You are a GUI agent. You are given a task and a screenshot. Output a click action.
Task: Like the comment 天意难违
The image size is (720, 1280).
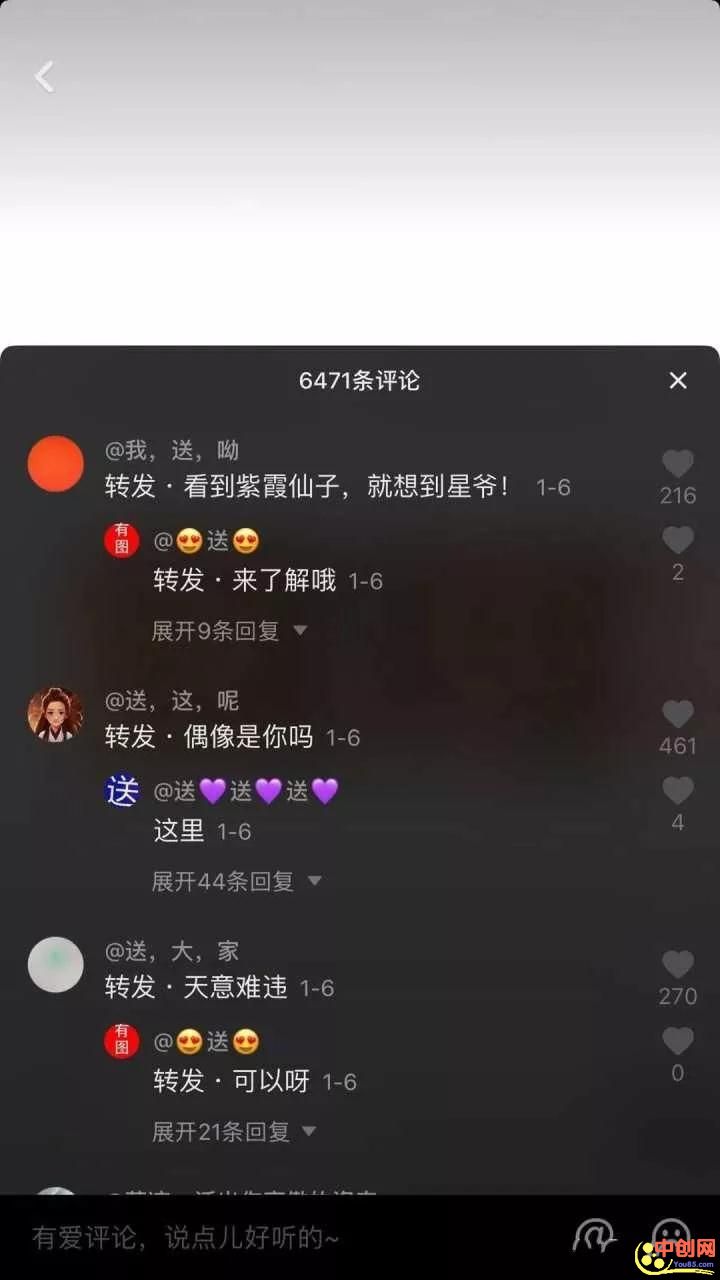click(x=678, y=965)
